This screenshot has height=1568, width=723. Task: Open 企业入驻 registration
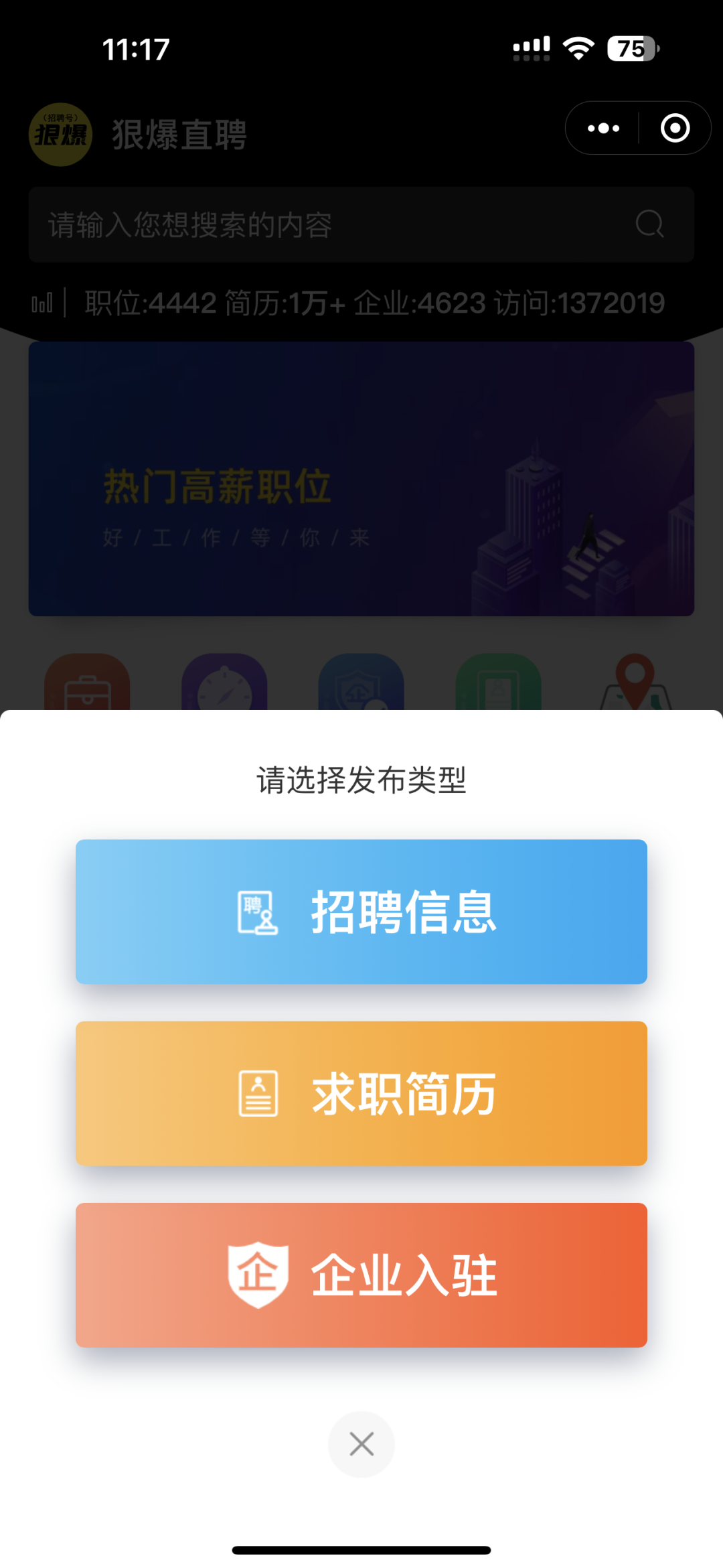(361, 1275)
